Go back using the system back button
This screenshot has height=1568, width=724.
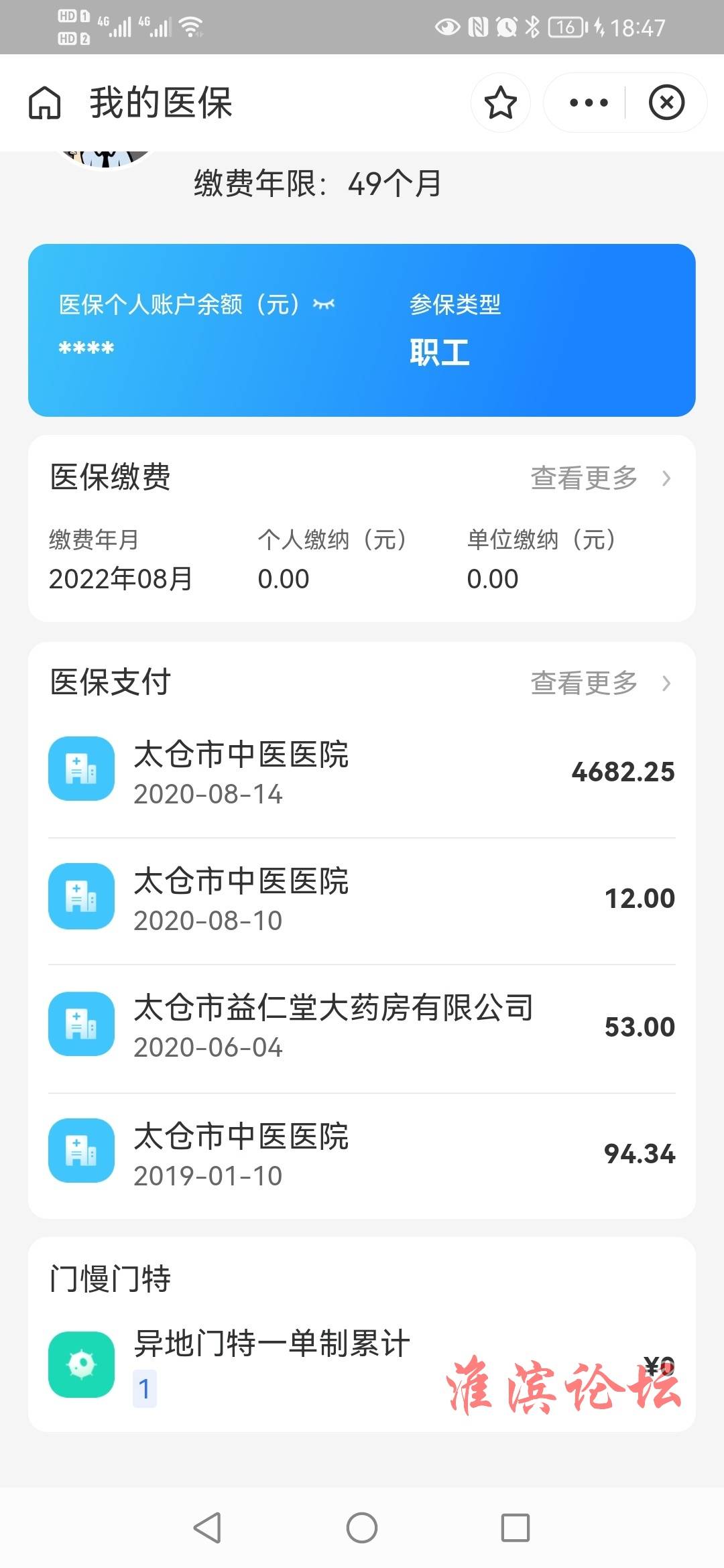(207, 1528)
